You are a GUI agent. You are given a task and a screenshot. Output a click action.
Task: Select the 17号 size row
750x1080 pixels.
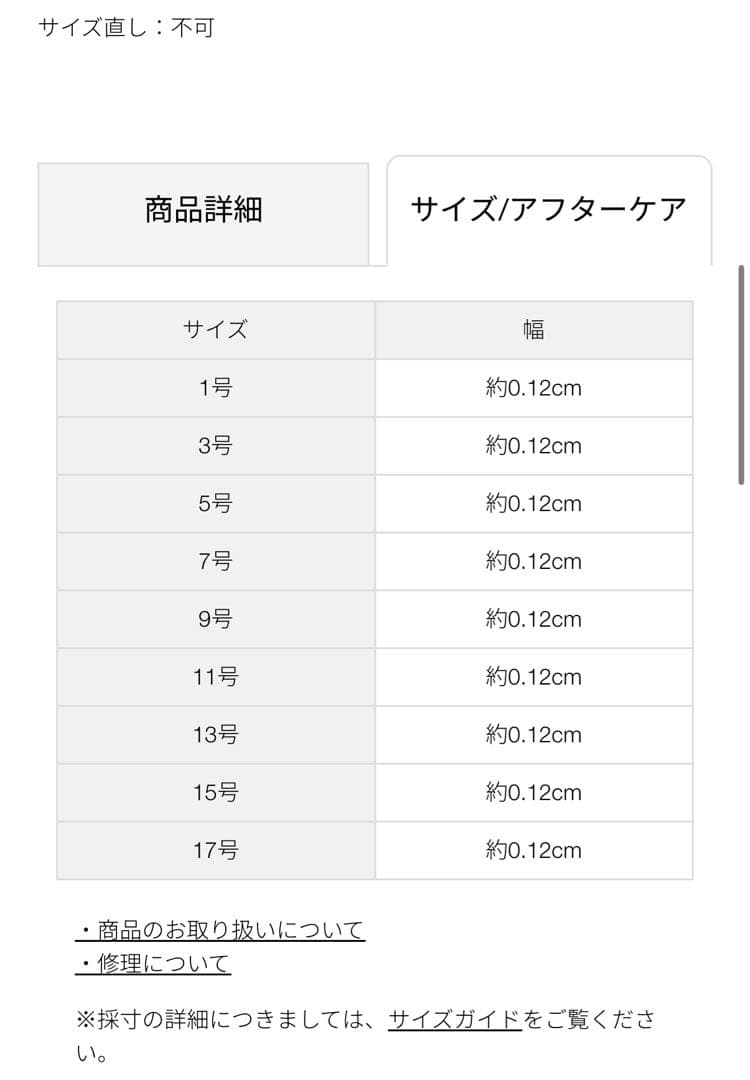[x=214, y=850]
